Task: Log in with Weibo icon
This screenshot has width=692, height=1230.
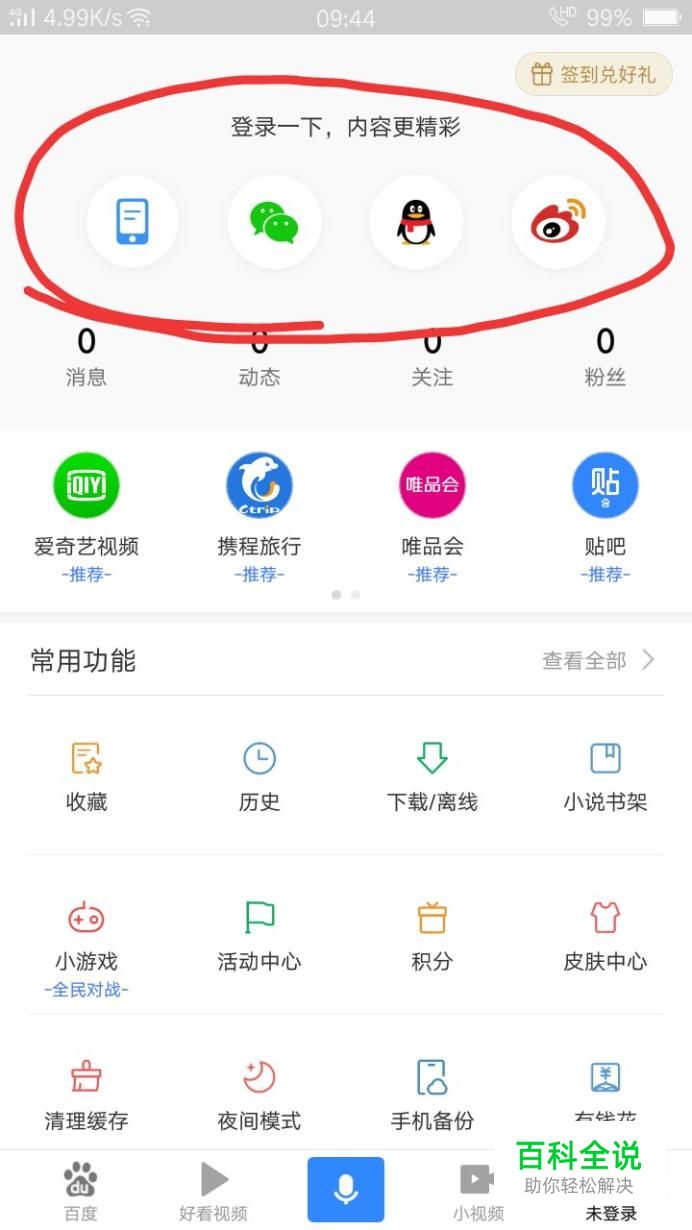Action: click(x=558, y=221)
